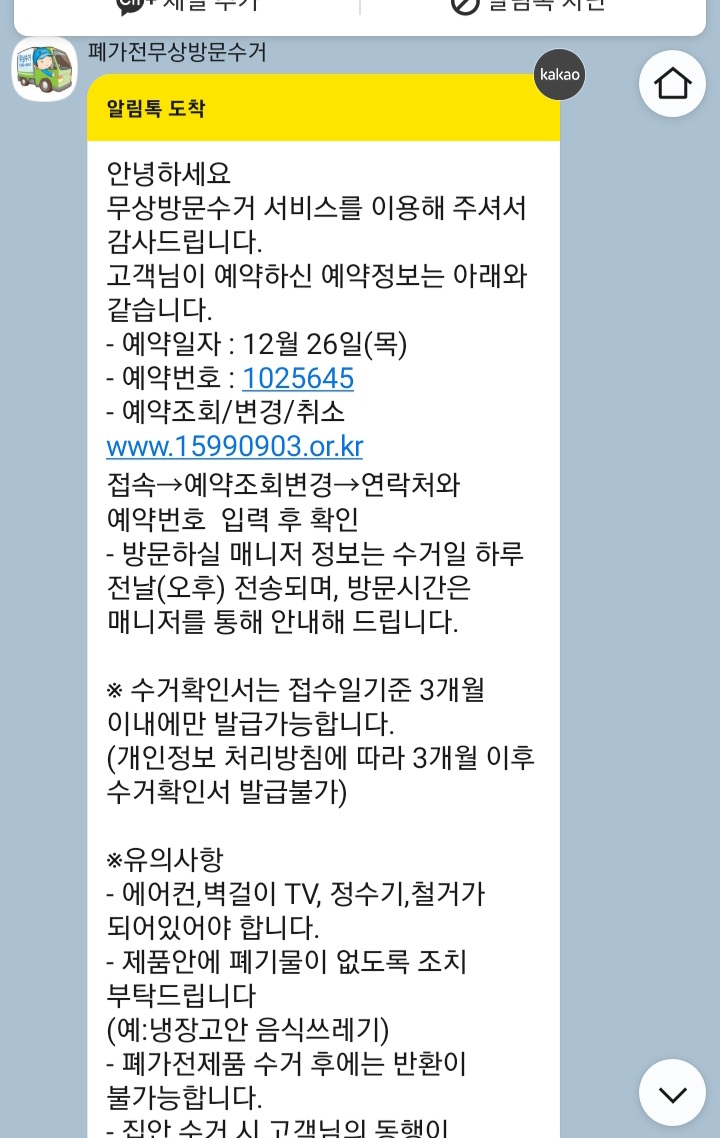Open the 폐가전무상방문수거 profile picture
The image size is (720, 1138).
[45, 70]
